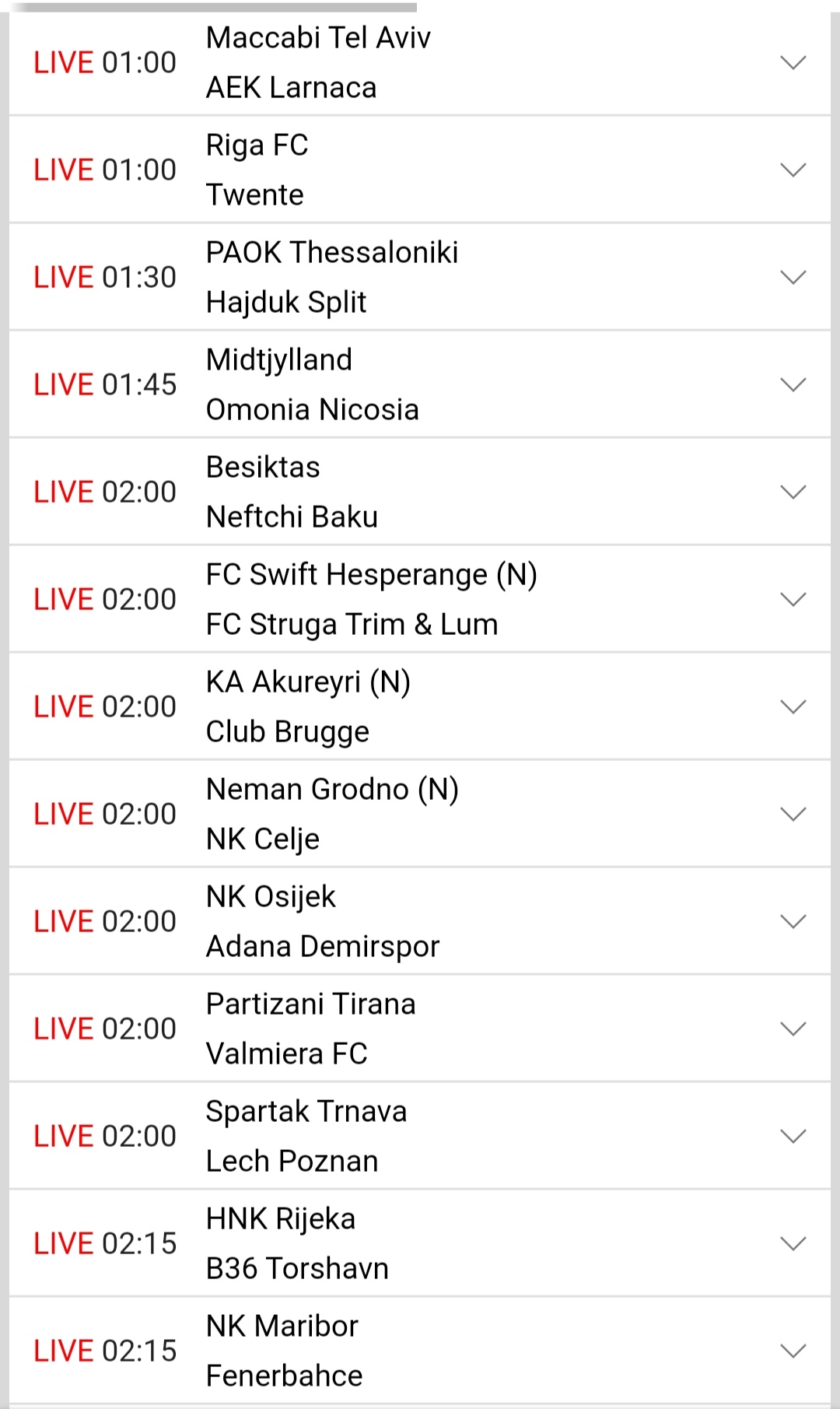Viewport: 840px width, 1409px height.
Task: Expand Partizani Tirana vs Valmiera FC details
Action: pos(793,1029)
